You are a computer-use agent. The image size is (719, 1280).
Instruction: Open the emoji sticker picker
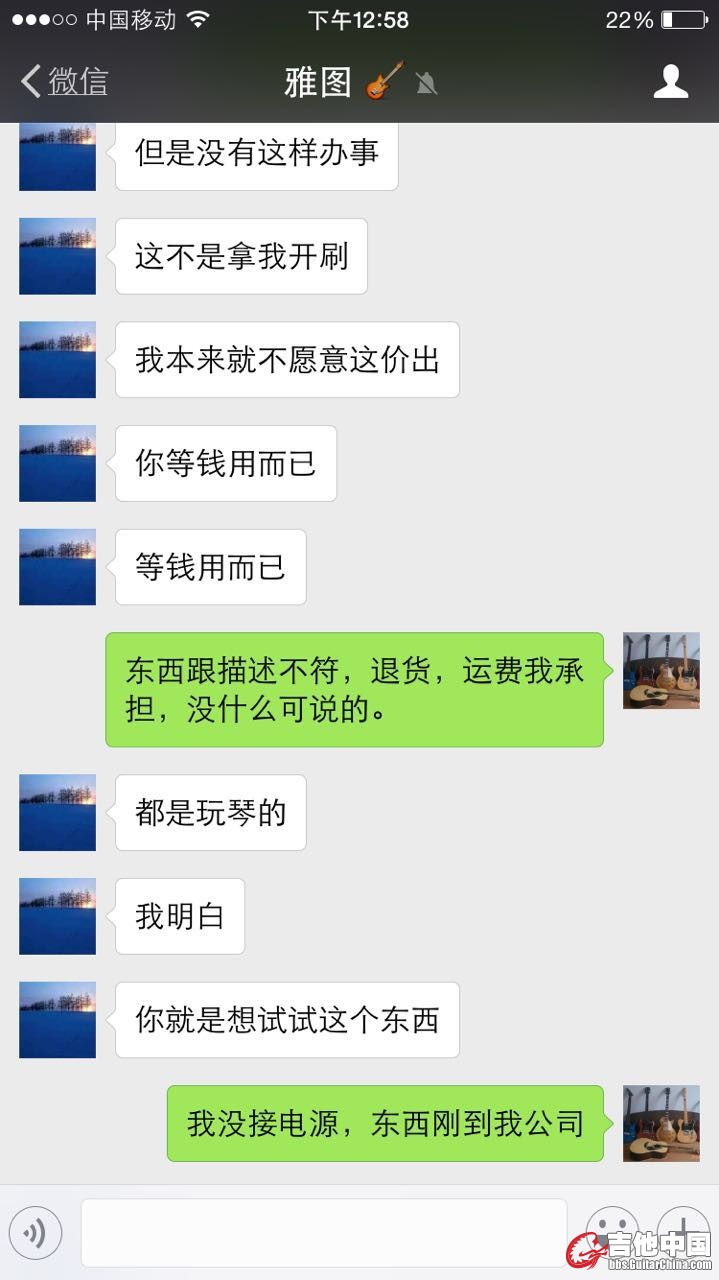(611, 1228)
